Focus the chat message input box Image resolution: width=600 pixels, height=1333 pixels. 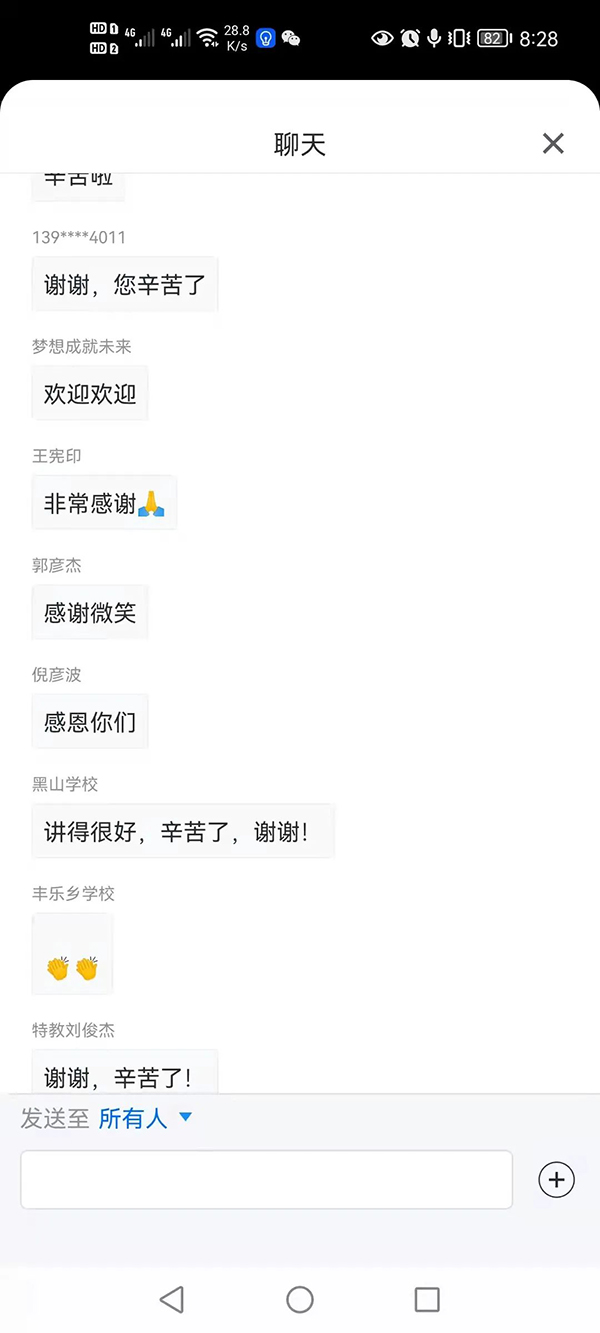tap(266, 1180)
